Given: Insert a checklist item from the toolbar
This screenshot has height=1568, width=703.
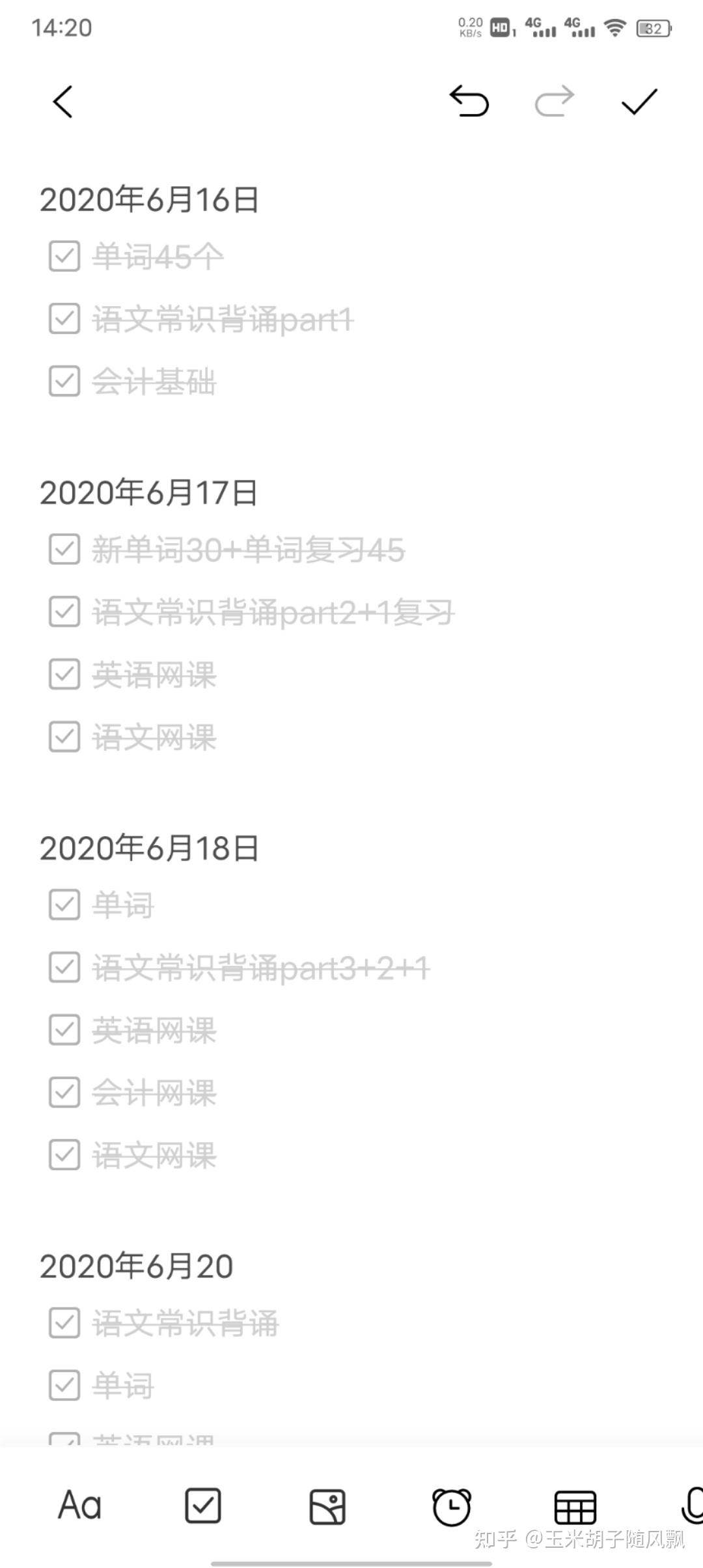Looking at the screenshot, I should tap(203, 1505).
